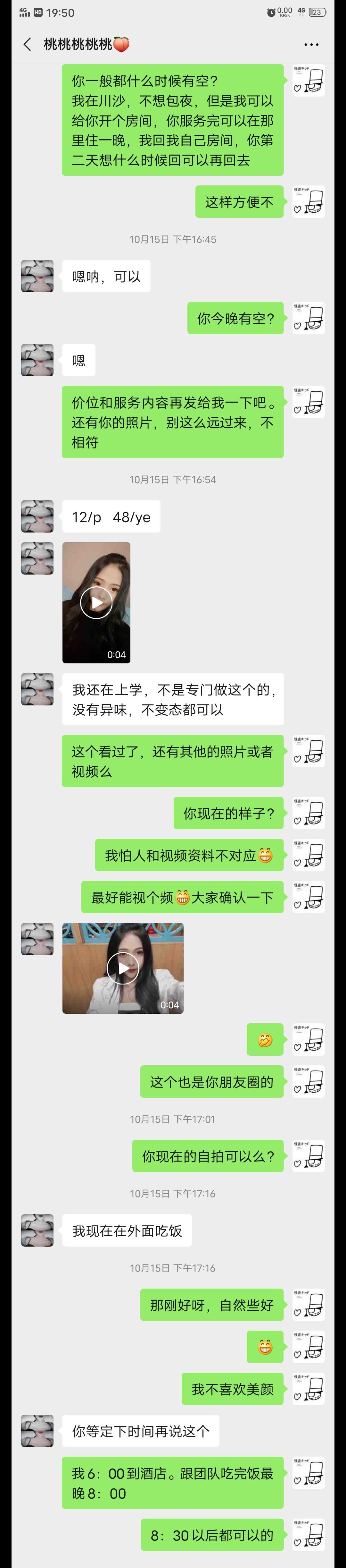Play the landscape video above '这个也是你朋友圈的'
The image size is (346, 1568).
123,968
